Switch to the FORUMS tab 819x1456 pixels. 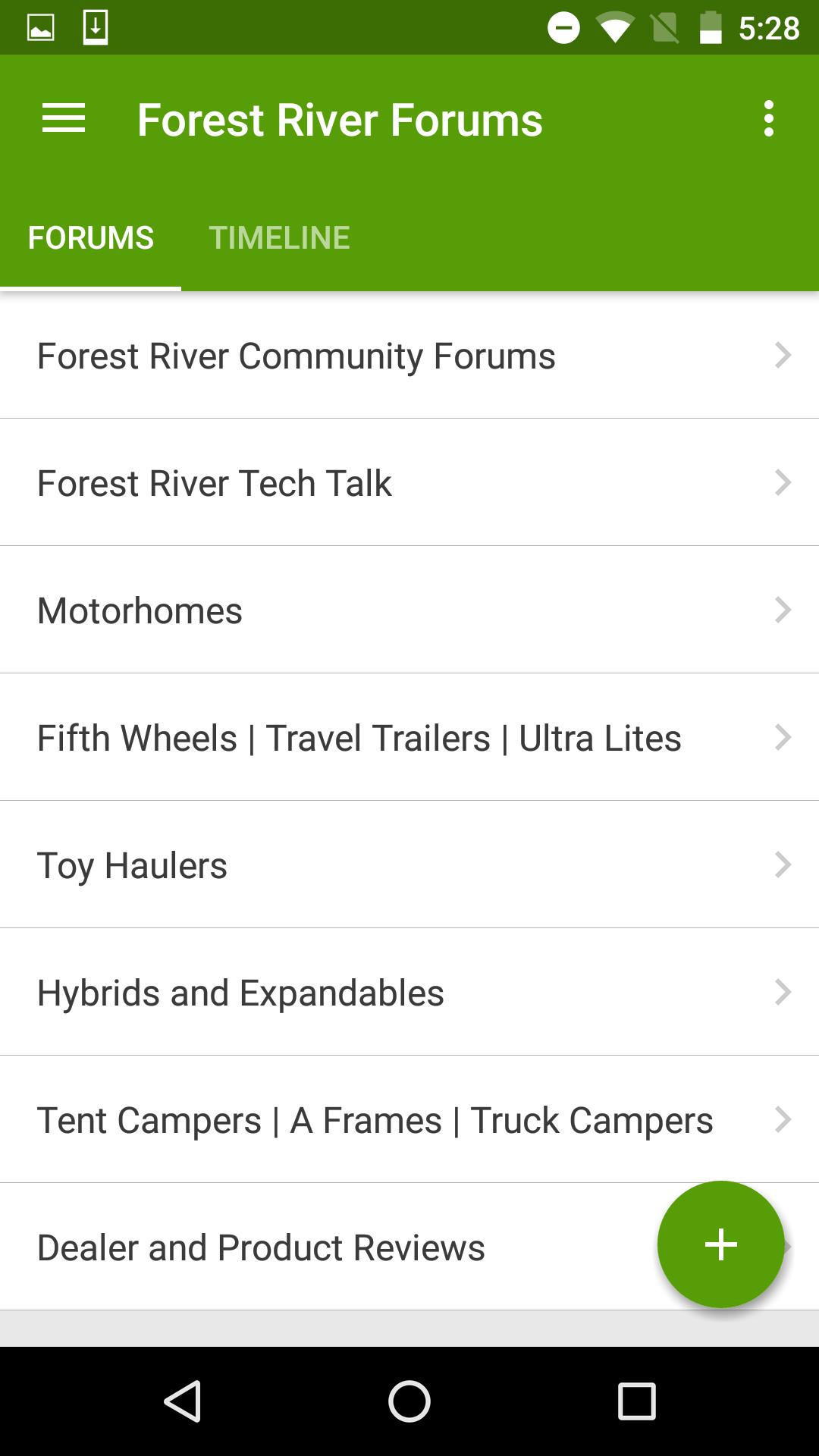91,237
